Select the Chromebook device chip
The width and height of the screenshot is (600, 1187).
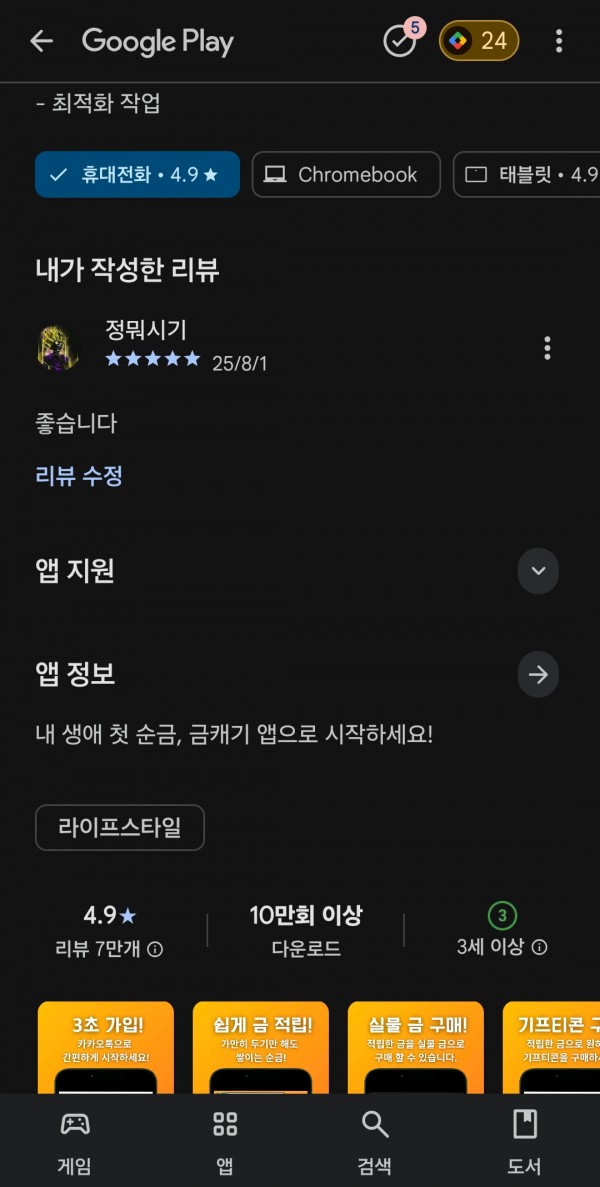tap(346, 175)
